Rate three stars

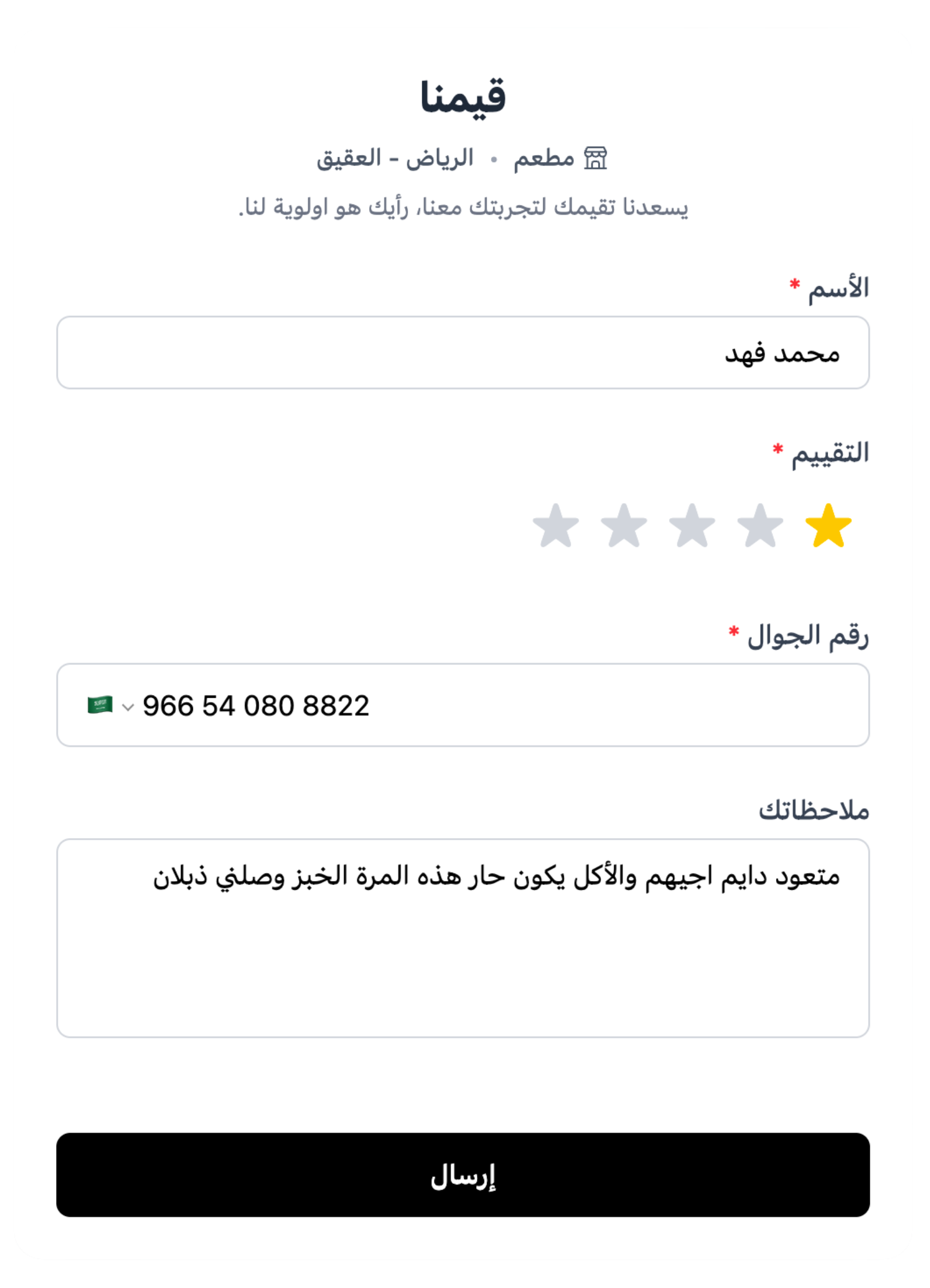(x=691, y=526)
